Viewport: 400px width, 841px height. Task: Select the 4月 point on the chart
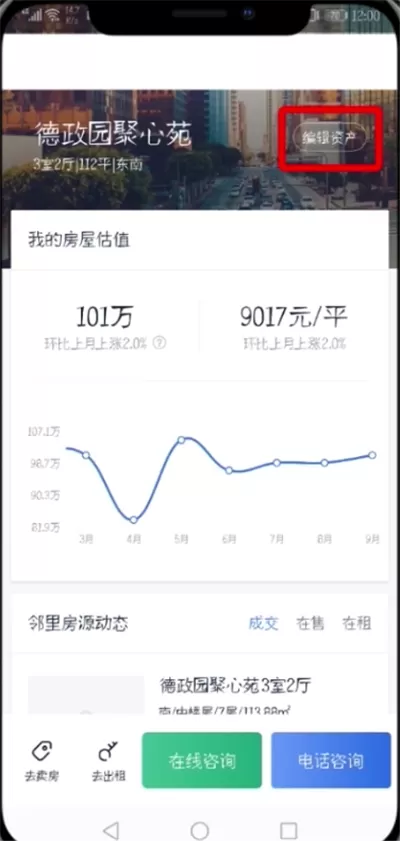[134, 520]
